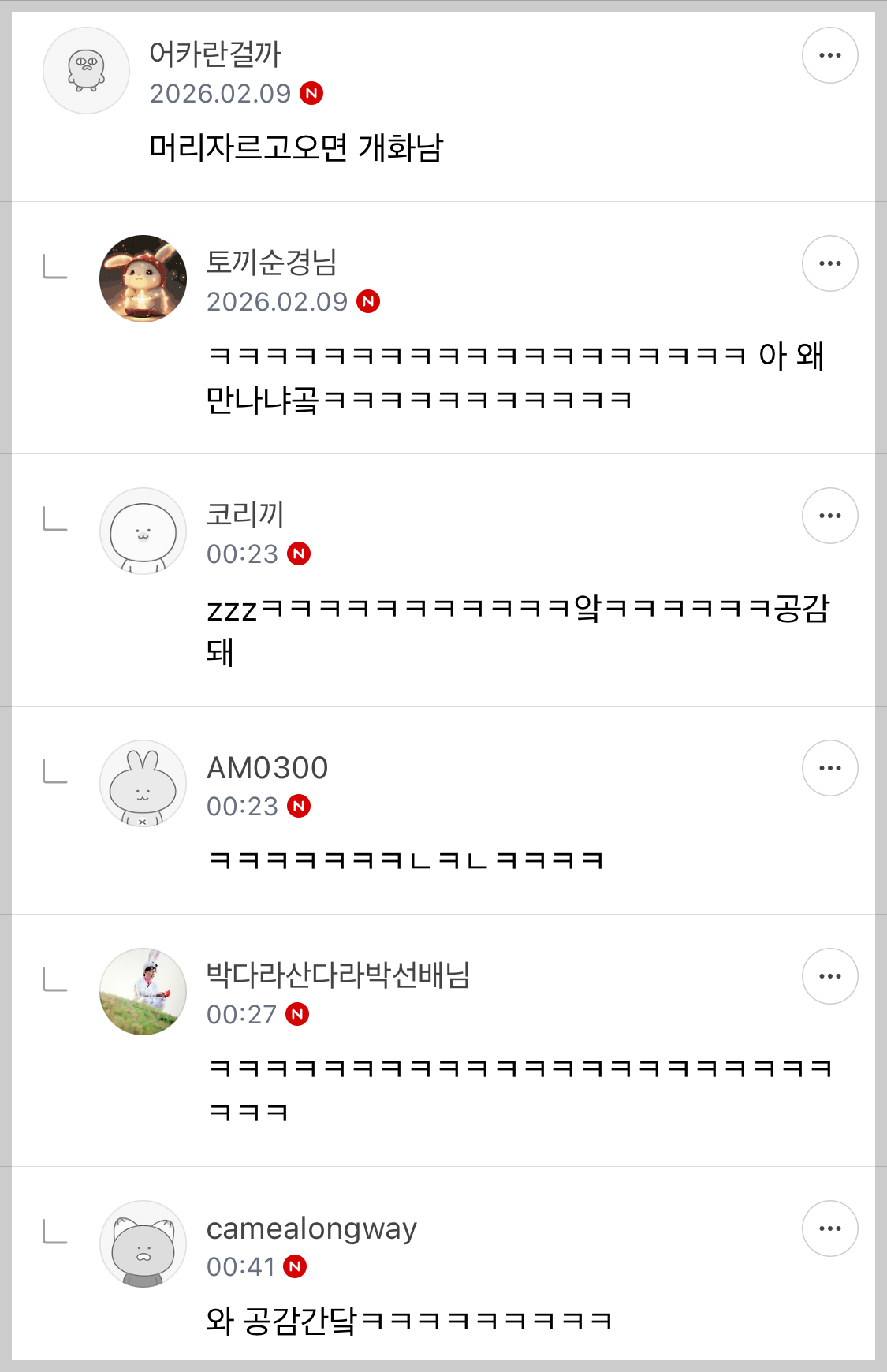Viewport: 887px width, 1372px height.
Task: Open 코리끼's profile avatar
Action: [x=143, y=531]
